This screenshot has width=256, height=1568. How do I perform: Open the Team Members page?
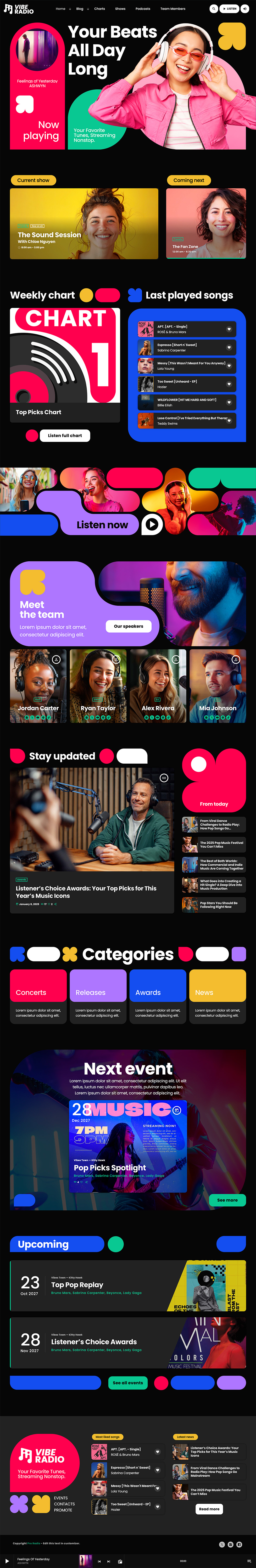[x=173, y=9]
